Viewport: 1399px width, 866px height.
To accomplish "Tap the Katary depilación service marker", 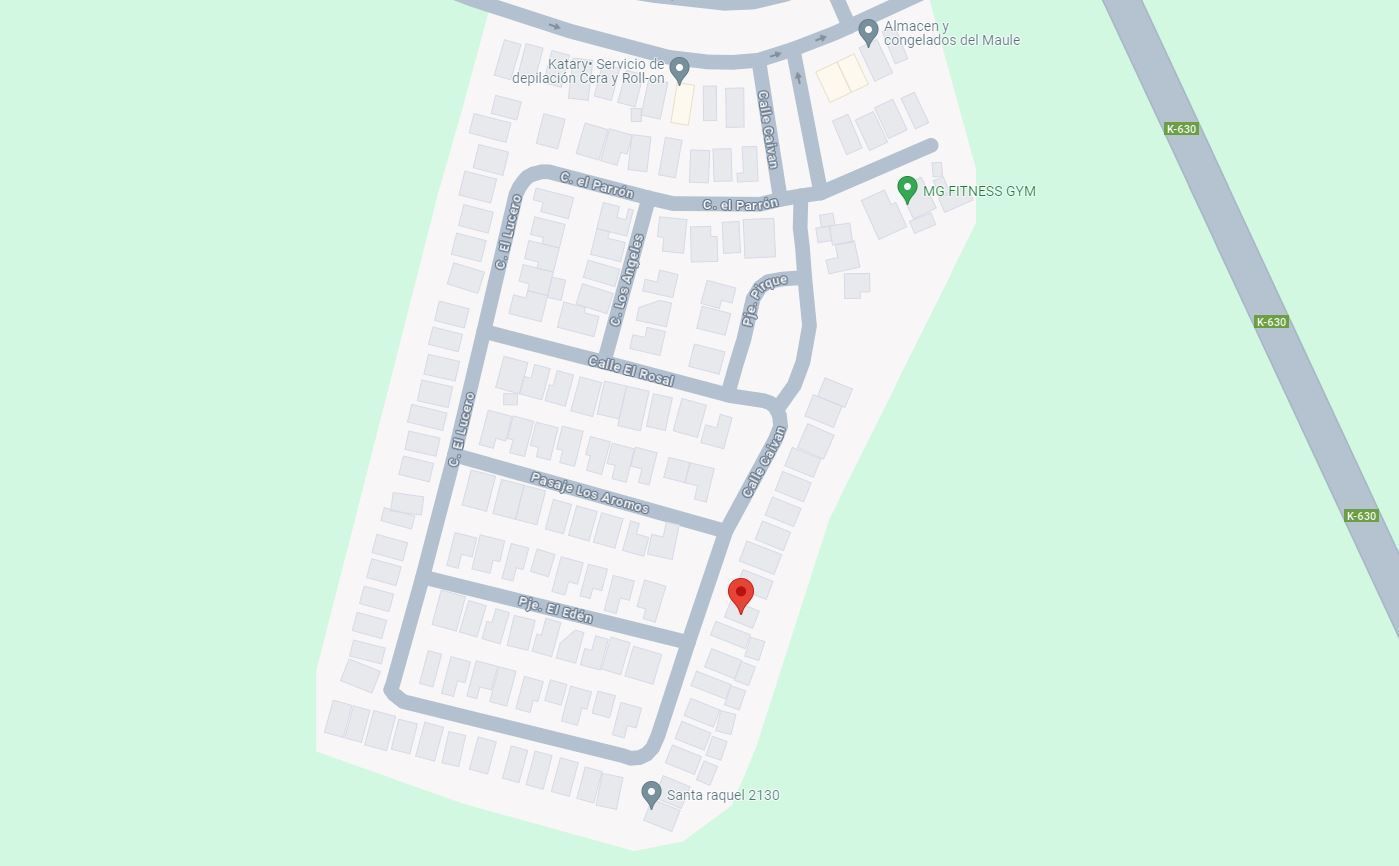I will point(679,70).
